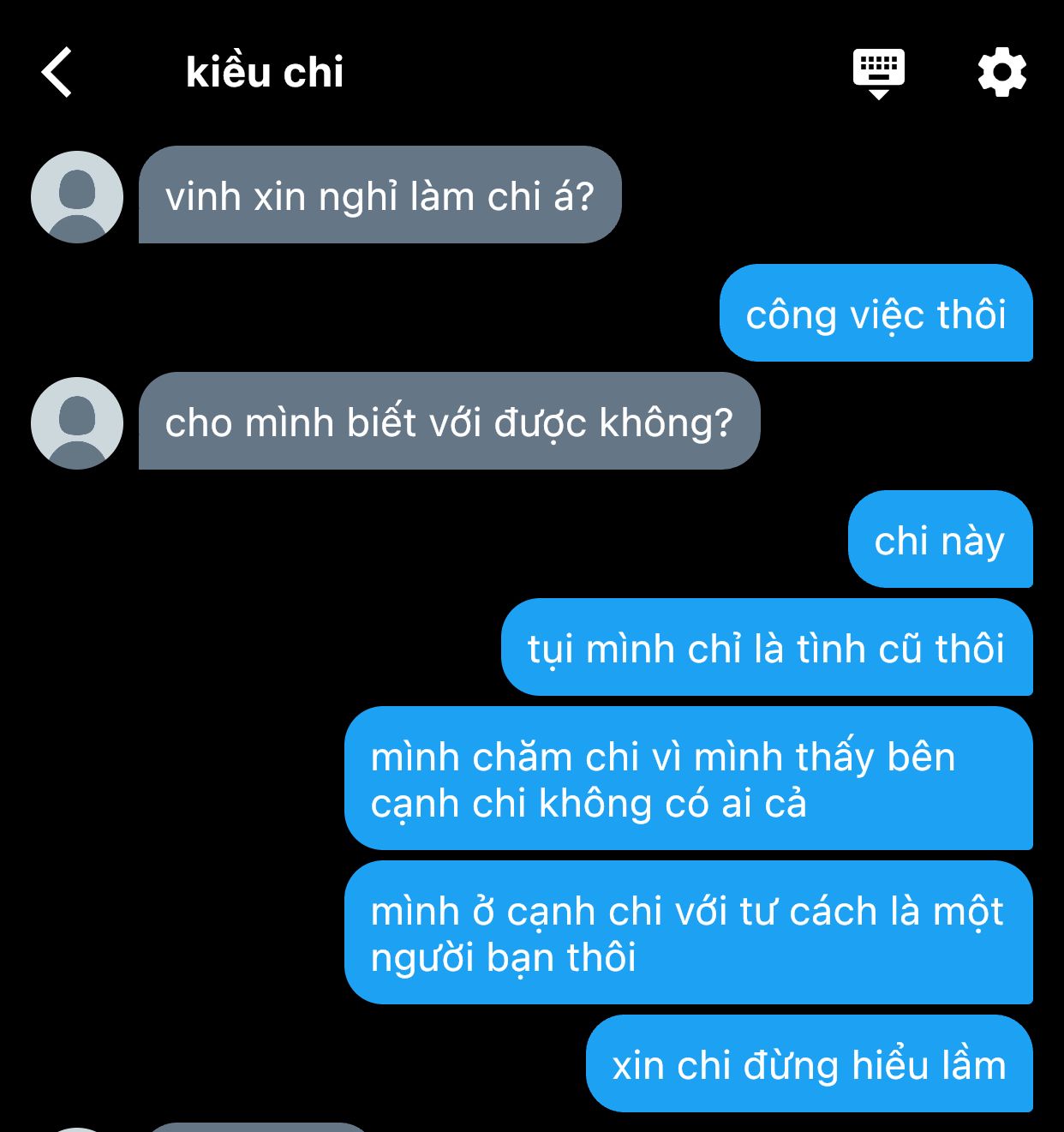The height and width of the screenshot is (1132, 1064).
Task: Tap the avatar beside 'vinh xin nghỉ làm chi á?'
Action: coord(77,197)
